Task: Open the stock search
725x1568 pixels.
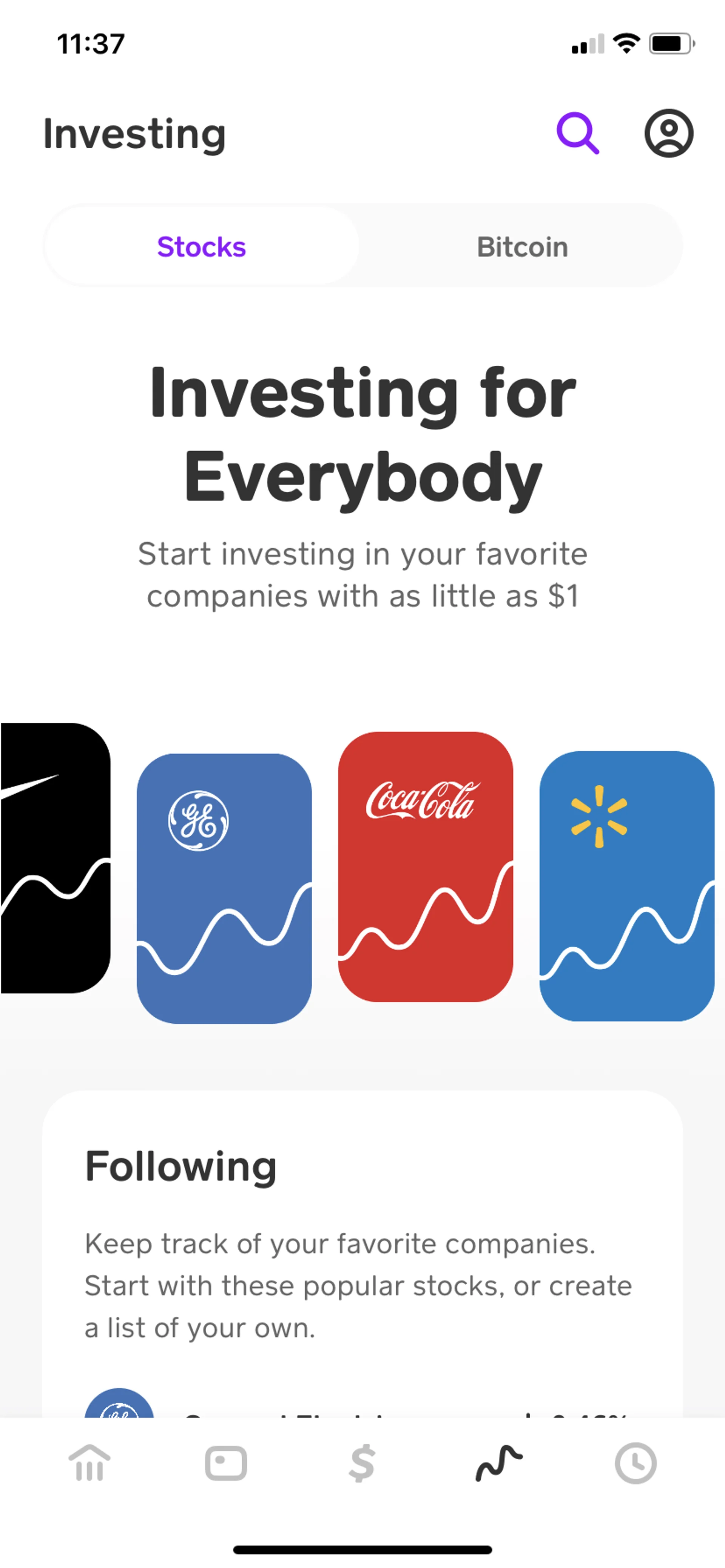Action: pyautogui.click(x=577, y=133)
